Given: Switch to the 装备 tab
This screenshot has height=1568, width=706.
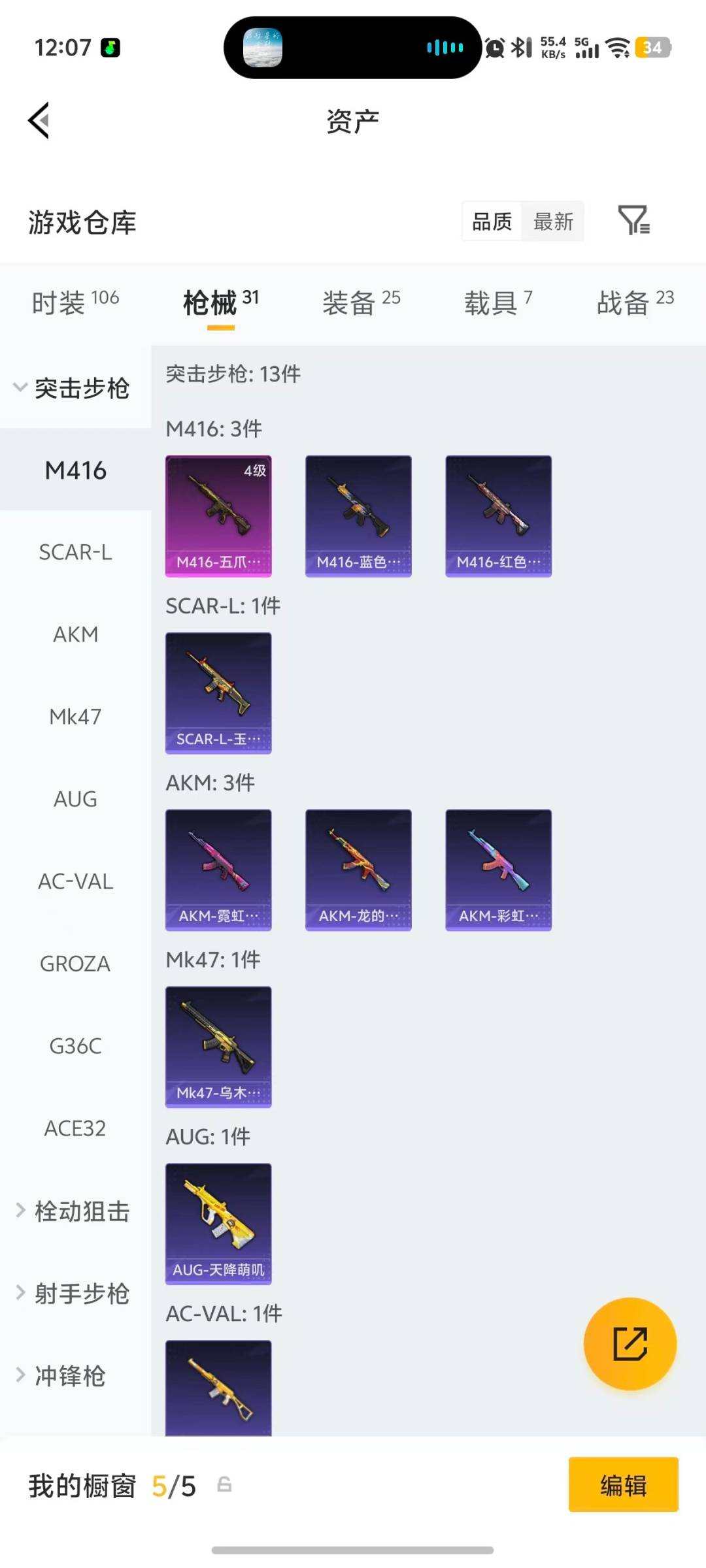Looking at the screenshot, I should pyautogui.click(x=361, y=302).
